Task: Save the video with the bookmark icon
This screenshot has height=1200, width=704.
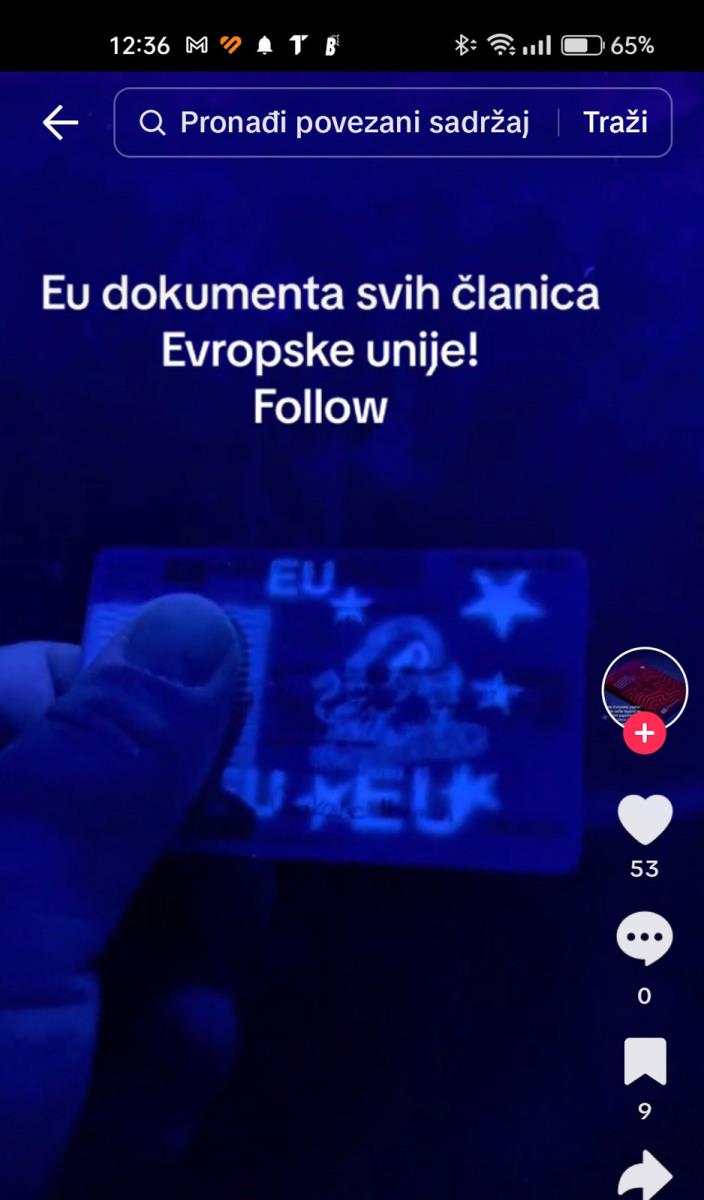Action: (x=644, y=1062)
